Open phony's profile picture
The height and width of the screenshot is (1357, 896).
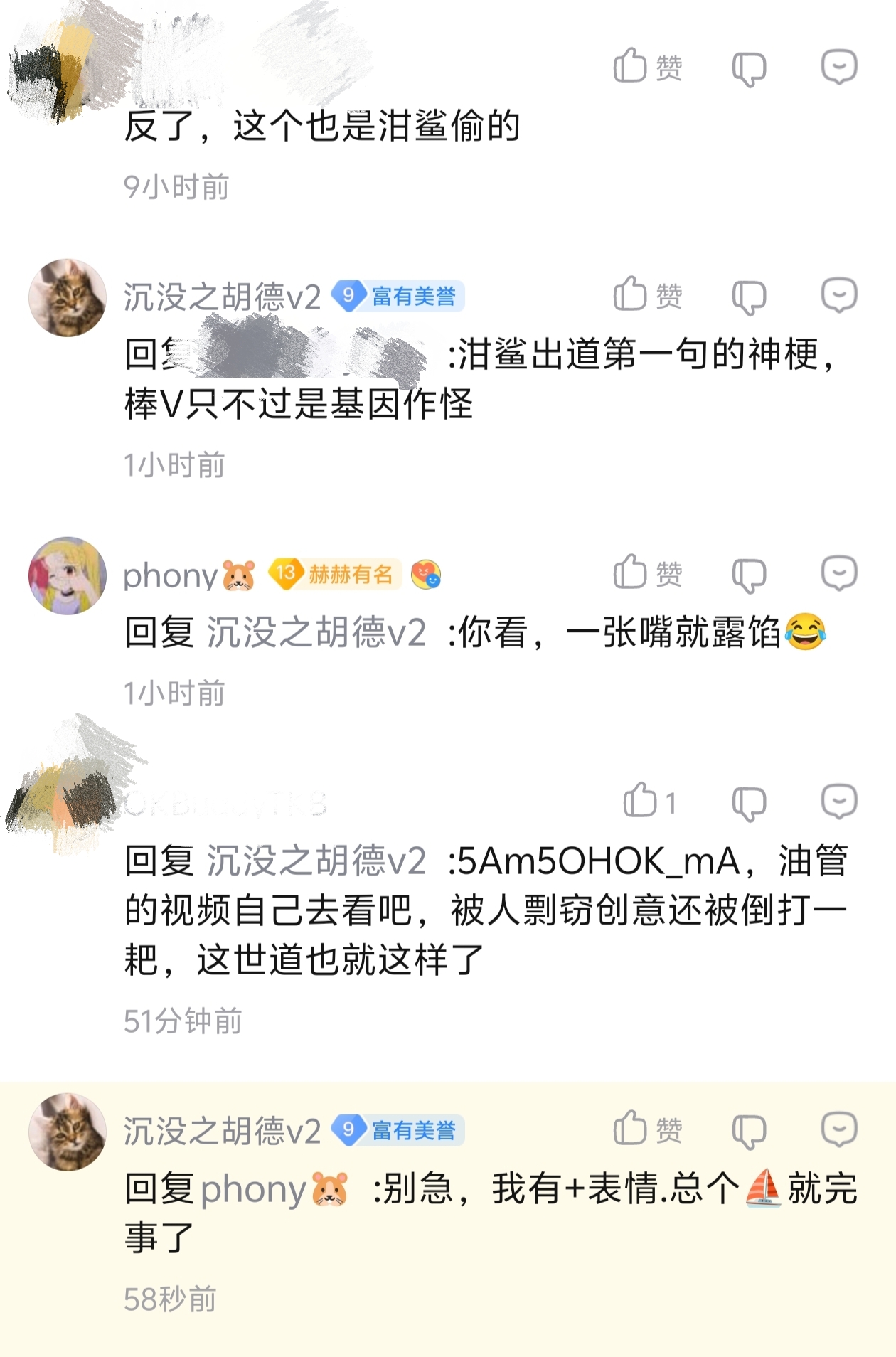[68, 575]
